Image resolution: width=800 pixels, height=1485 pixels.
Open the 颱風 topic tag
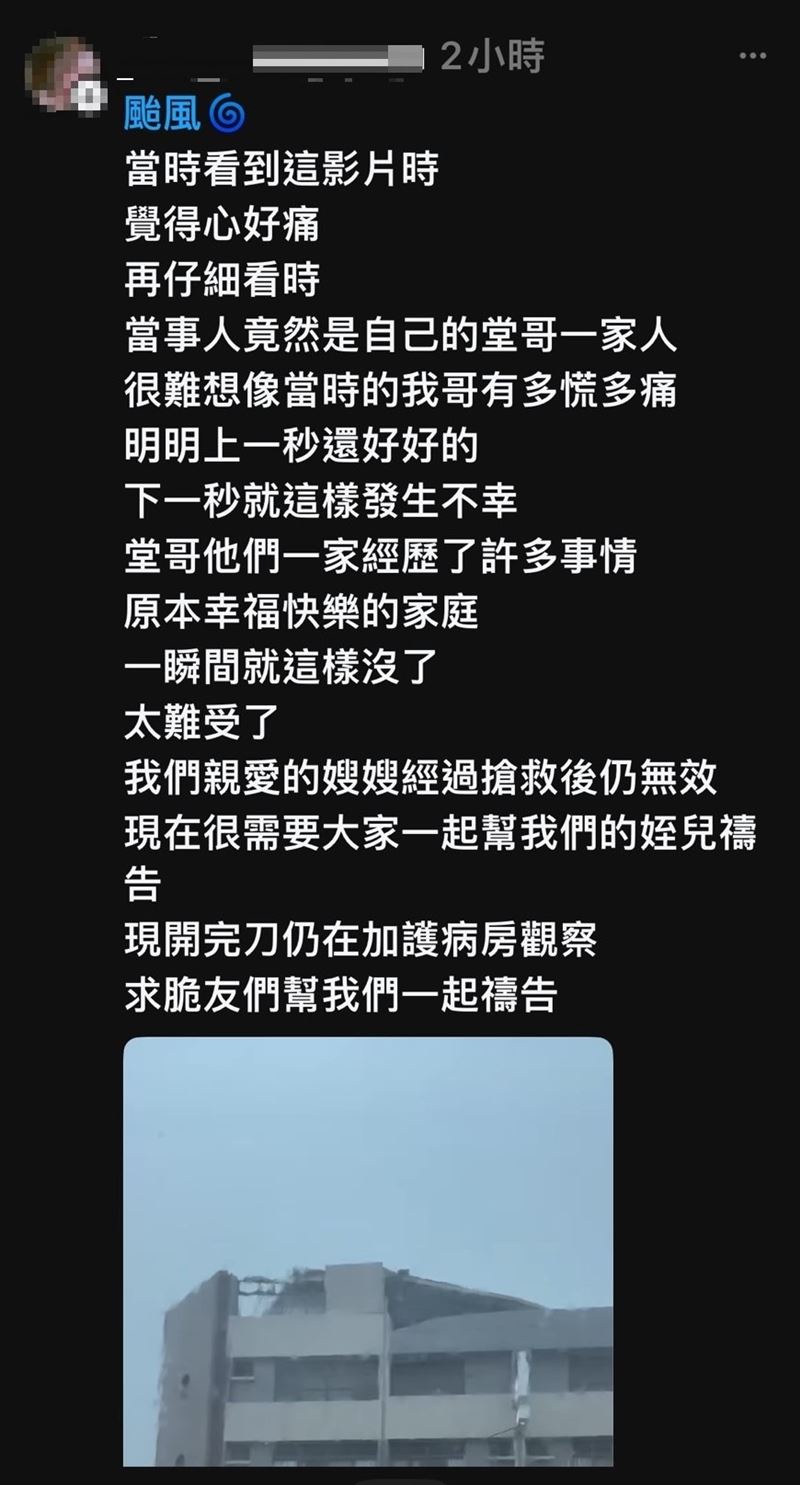click(183, 115)
